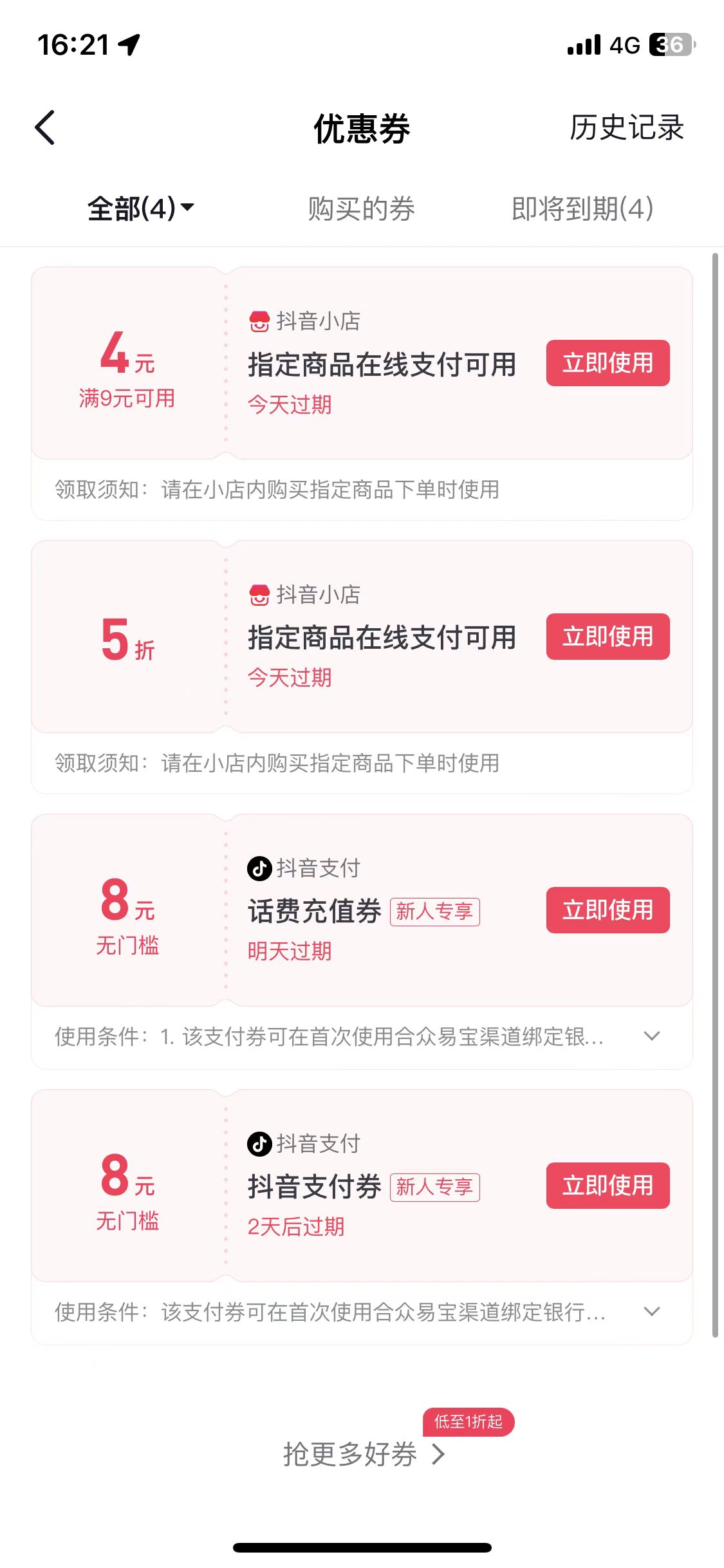
Task: Expand usage conditions under 话费充值券
Action: 652,1036
